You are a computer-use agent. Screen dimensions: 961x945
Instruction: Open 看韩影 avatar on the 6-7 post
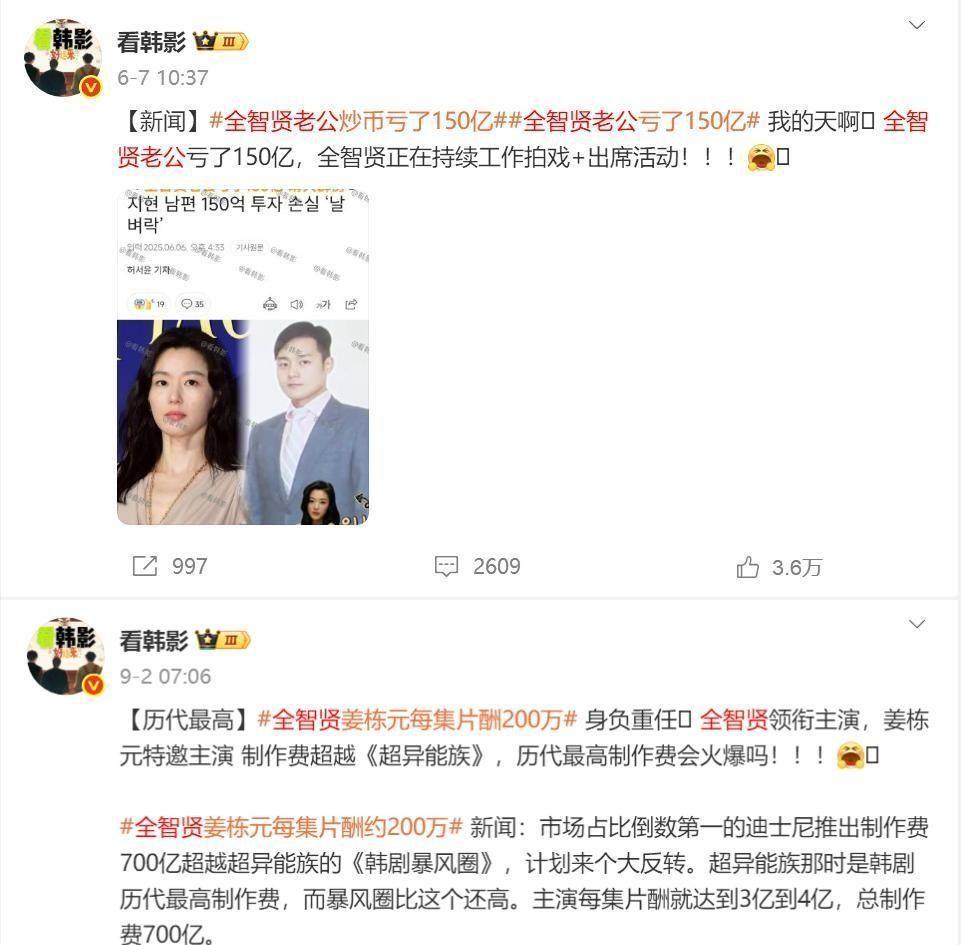tap(63, 58)
